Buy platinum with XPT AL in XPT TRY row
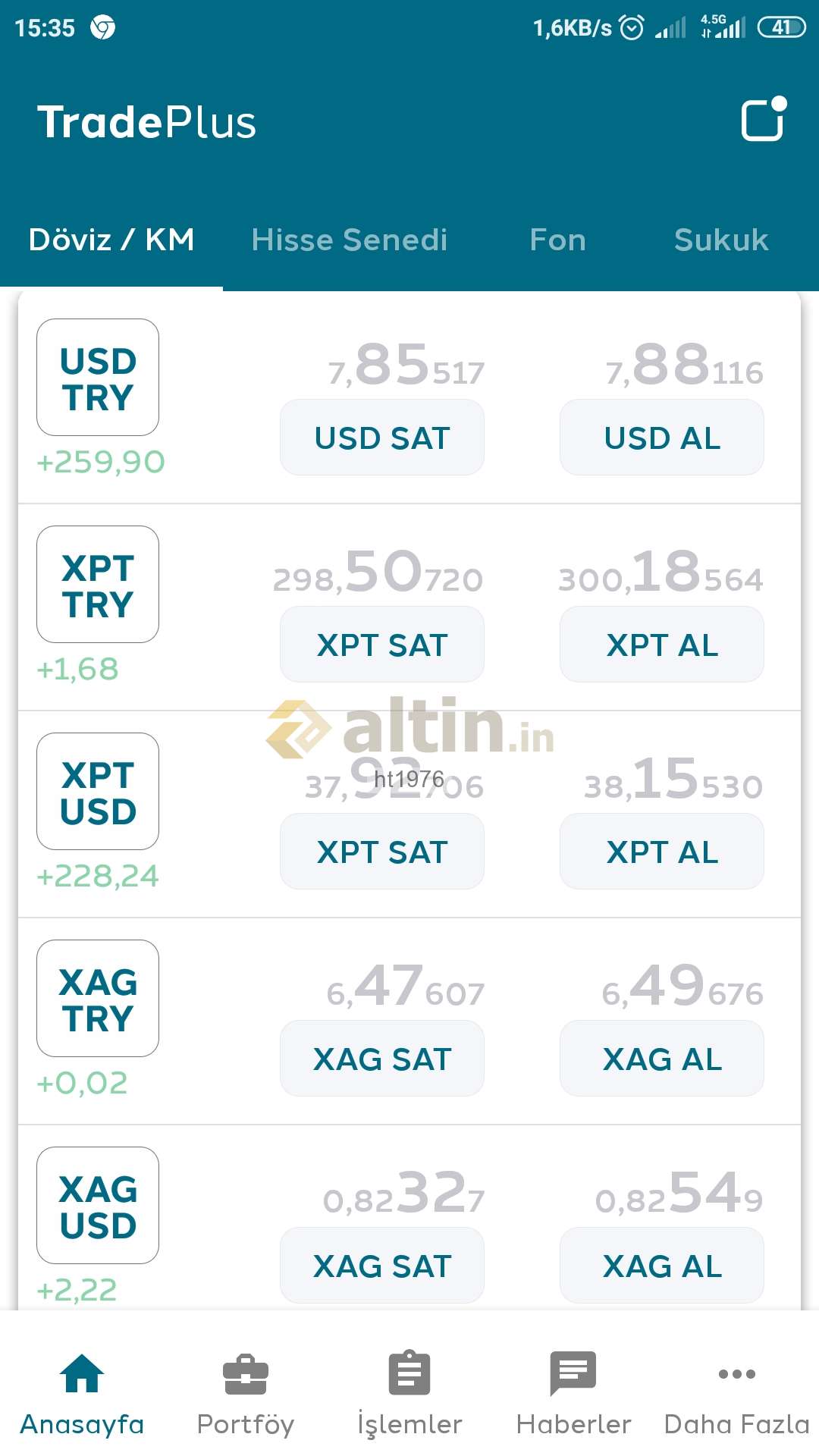The width and height of the screenshot is (819, 1456). [662, 645]
